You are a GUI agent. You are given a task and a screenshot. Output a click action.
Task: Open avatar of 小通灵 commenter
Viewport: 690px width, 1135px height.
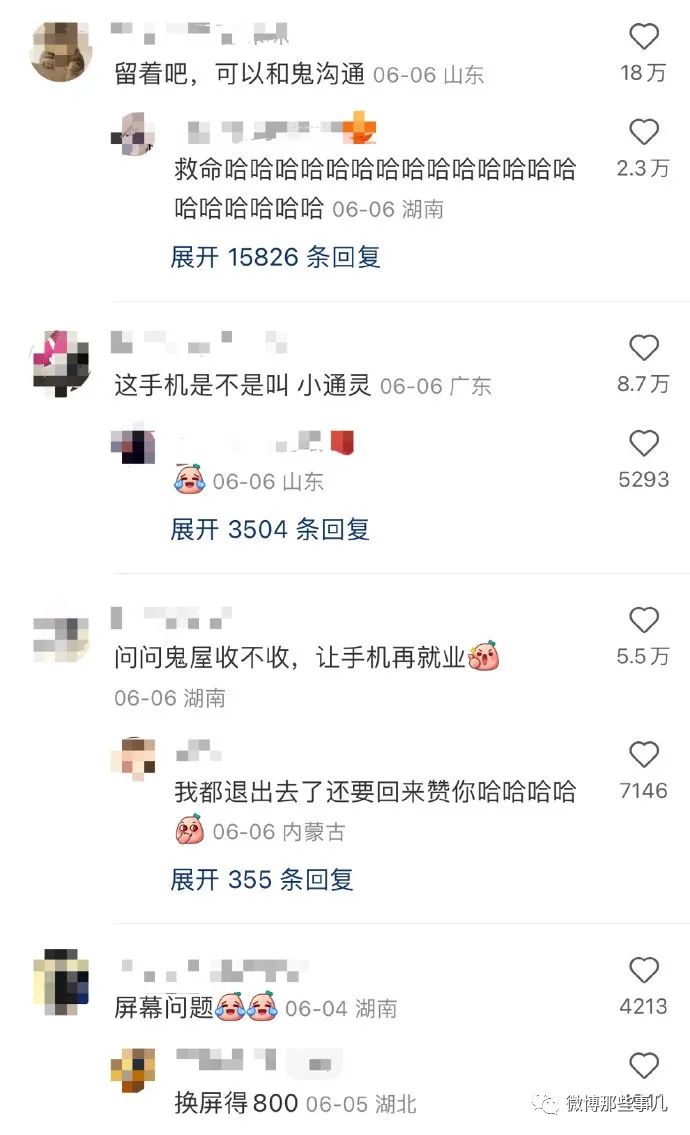[61, 363]
